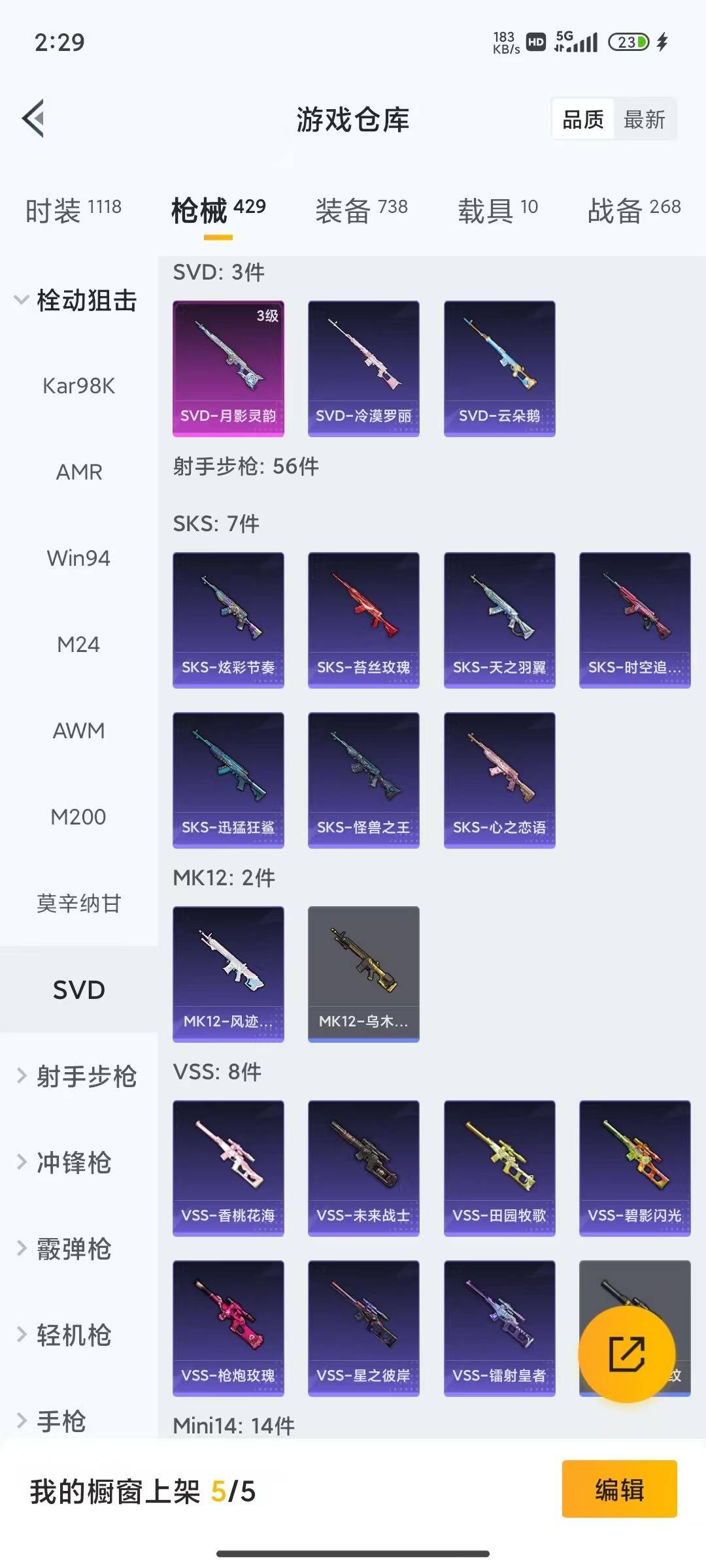Select SVD in the weapon sidebar
This screenshot has height=1568, width=706.
[x=78, y=989]
